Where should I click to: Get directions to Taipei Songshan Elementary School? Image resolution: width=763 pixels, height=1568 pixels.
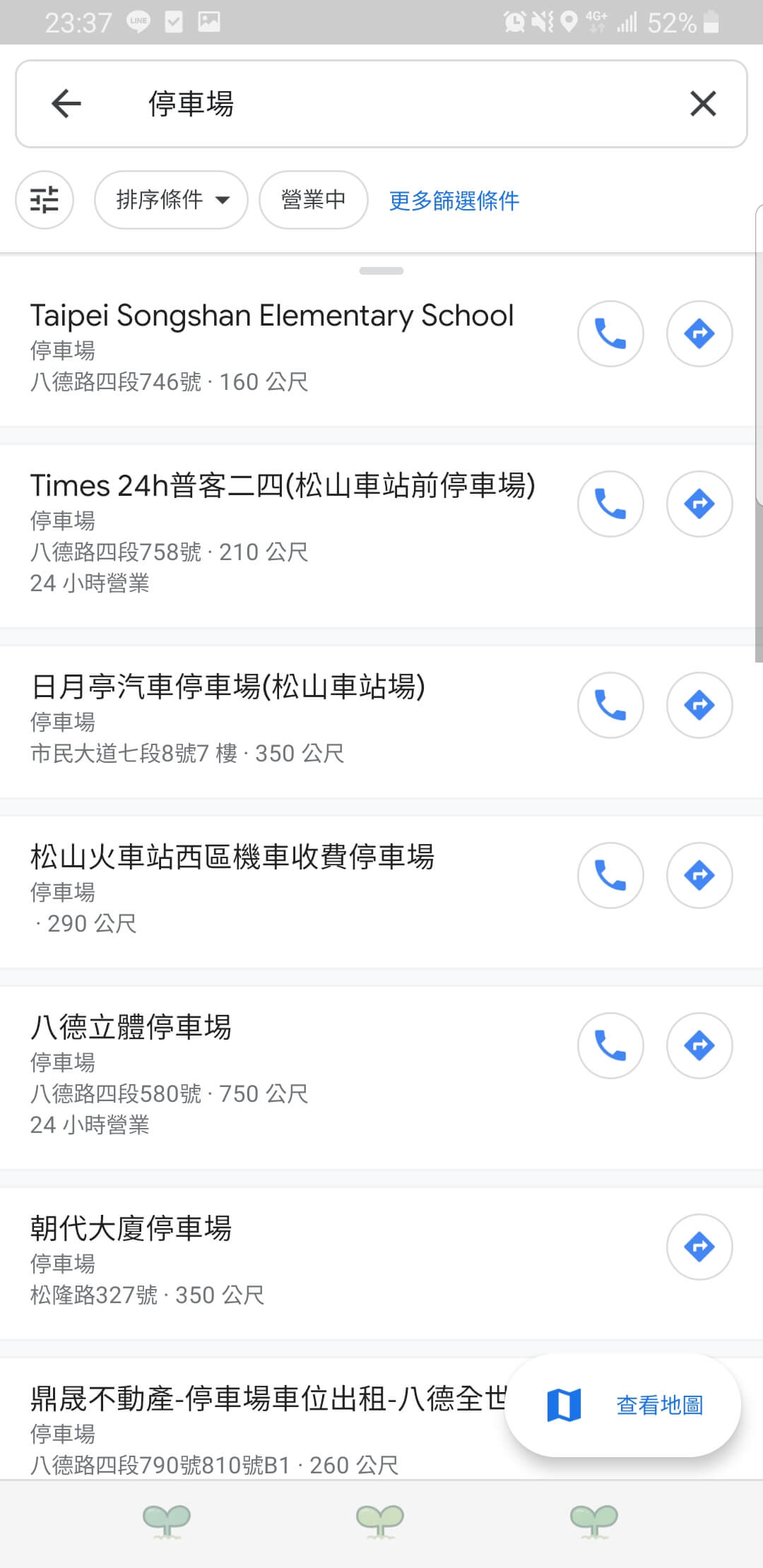pos(699,334)
